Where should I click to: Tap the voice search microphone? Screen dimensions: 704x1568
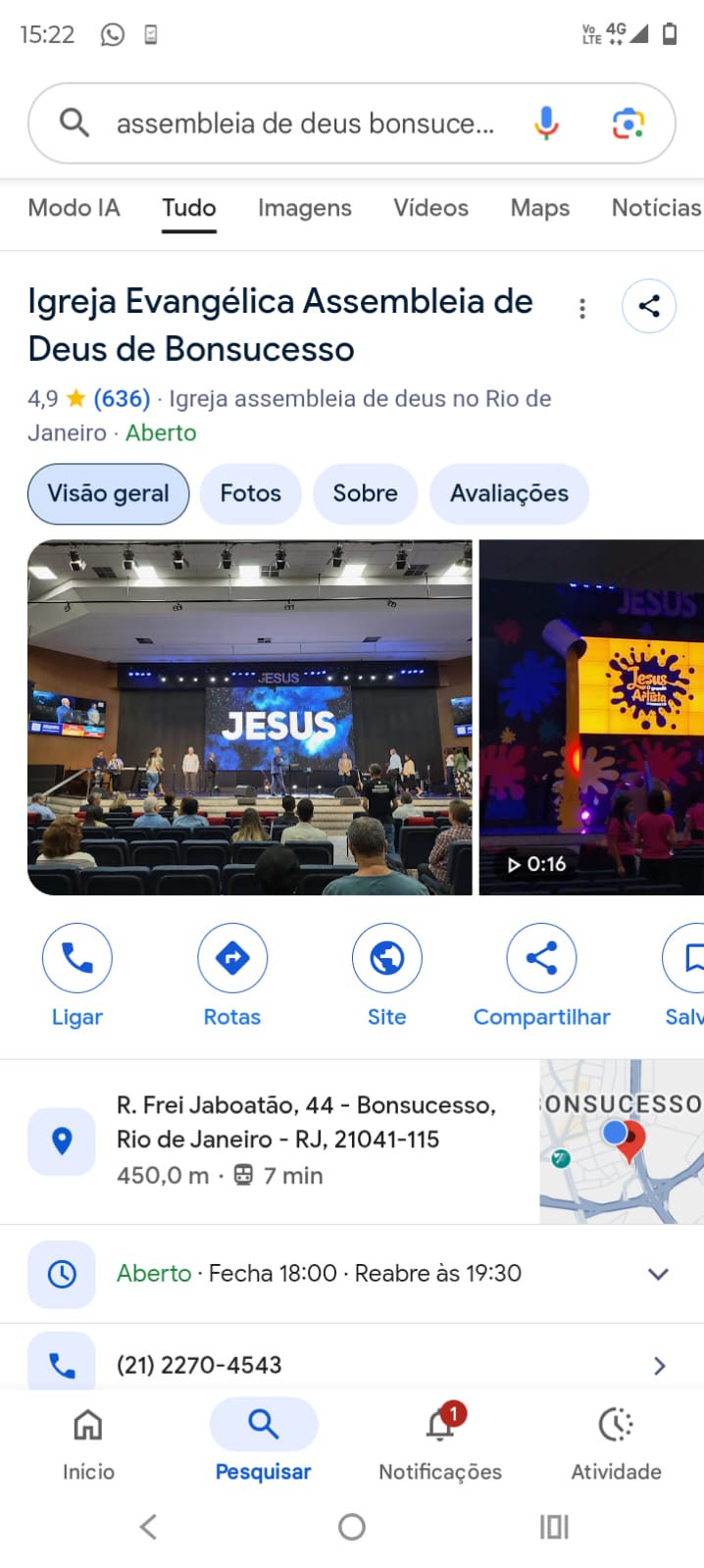point(546,124)
